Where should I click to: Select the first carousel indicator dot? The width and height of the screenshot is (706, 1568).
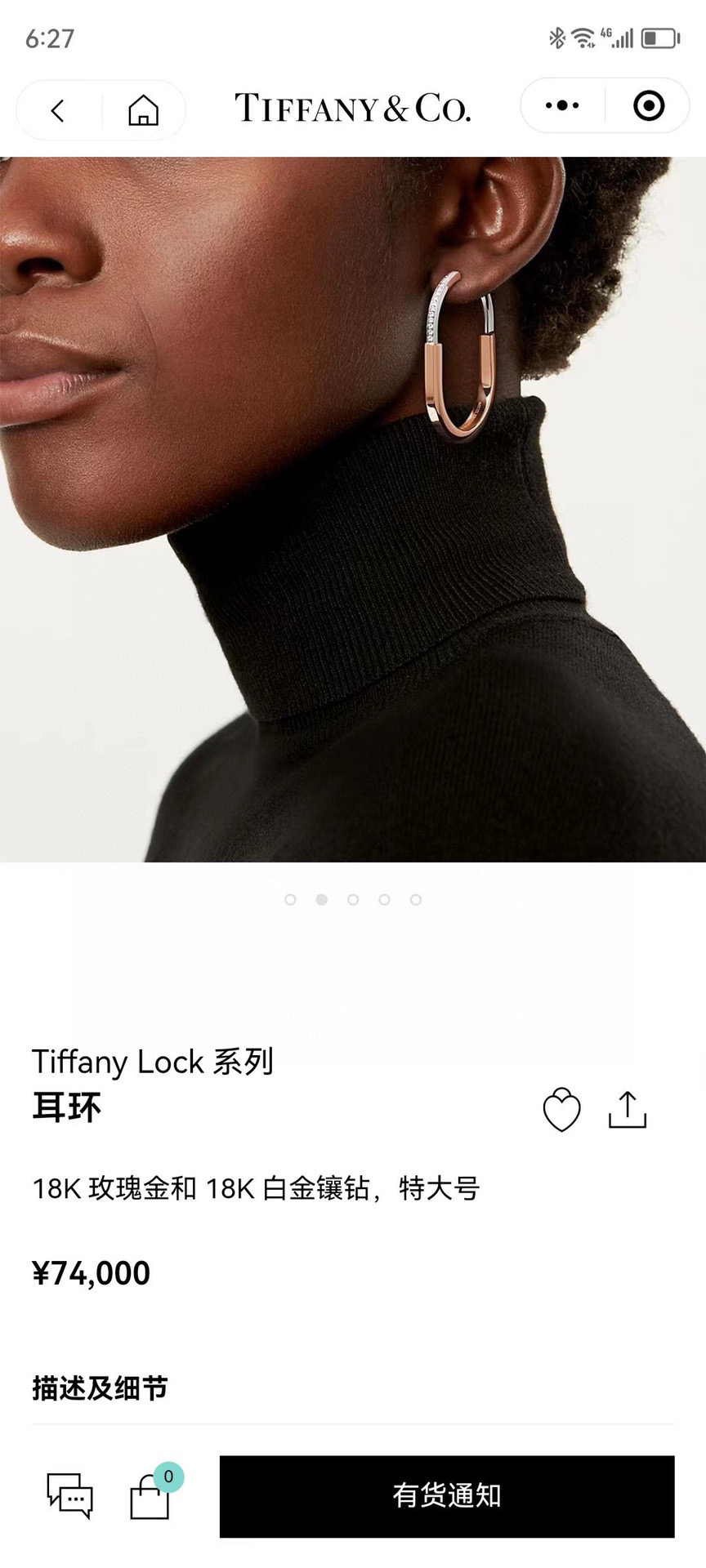[290, 900]
